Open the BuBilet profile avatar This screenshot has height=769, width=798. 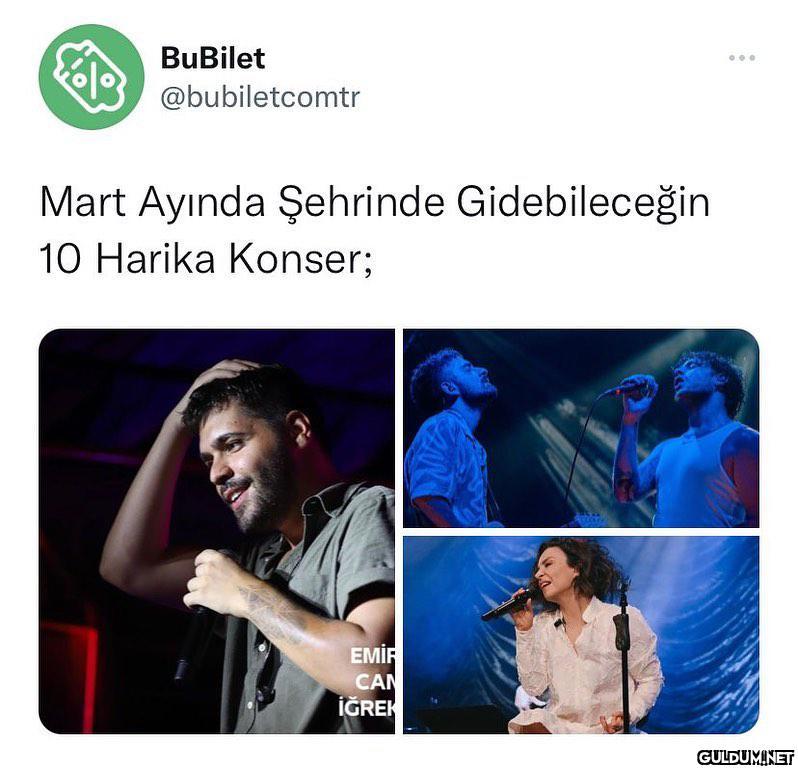91,77
